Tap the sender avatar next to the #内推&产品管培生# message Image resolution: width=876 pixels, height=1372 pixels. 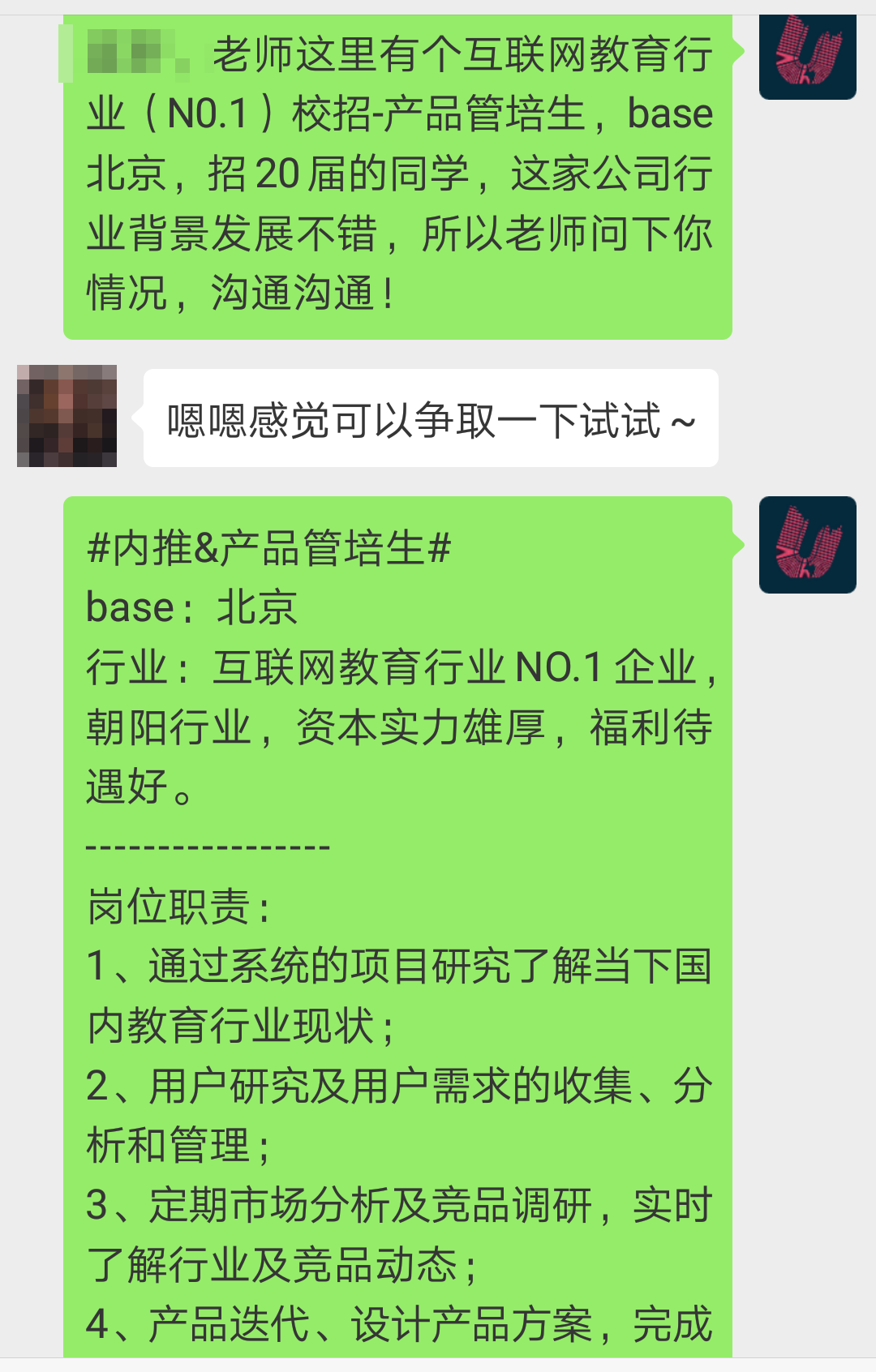tap(807, 545)
